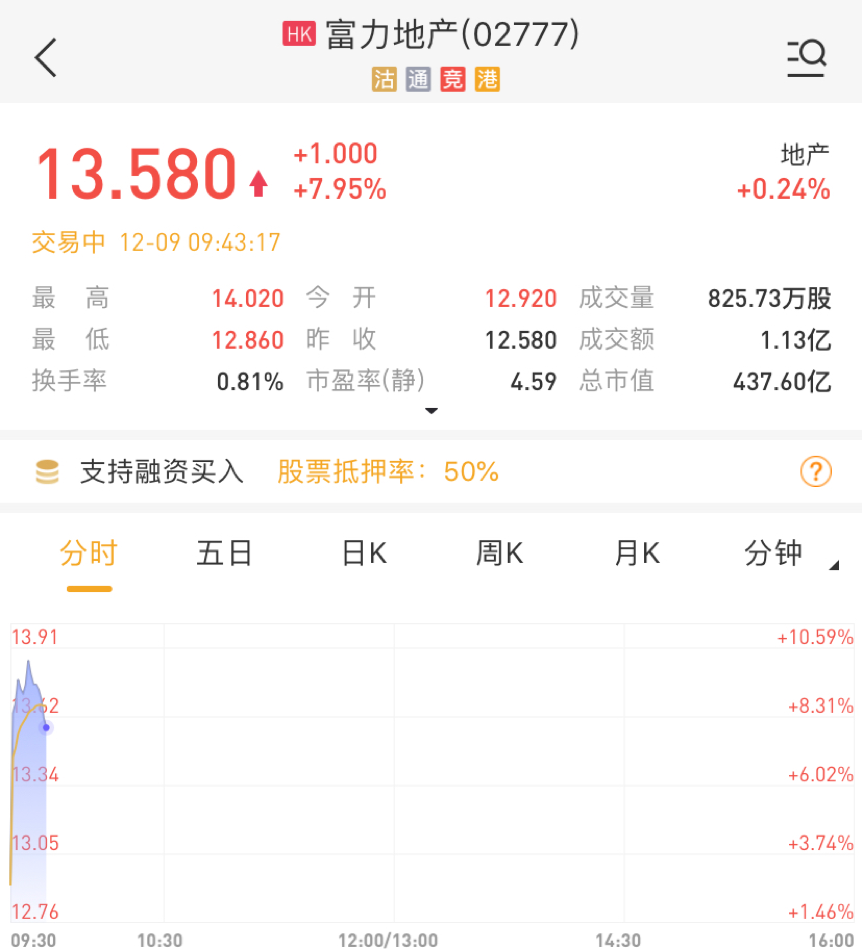Expand the stock details dropdown arrow
Viewport: 862px width, 949px height.
tap(431, 411)
